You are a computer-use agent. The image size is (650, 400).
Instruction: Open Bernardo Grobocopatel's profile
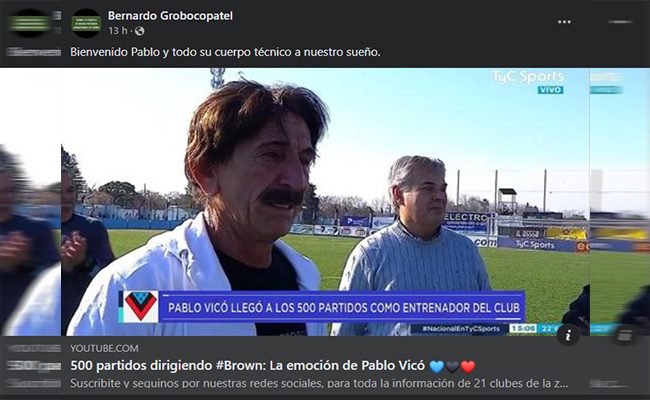(170, 14)
